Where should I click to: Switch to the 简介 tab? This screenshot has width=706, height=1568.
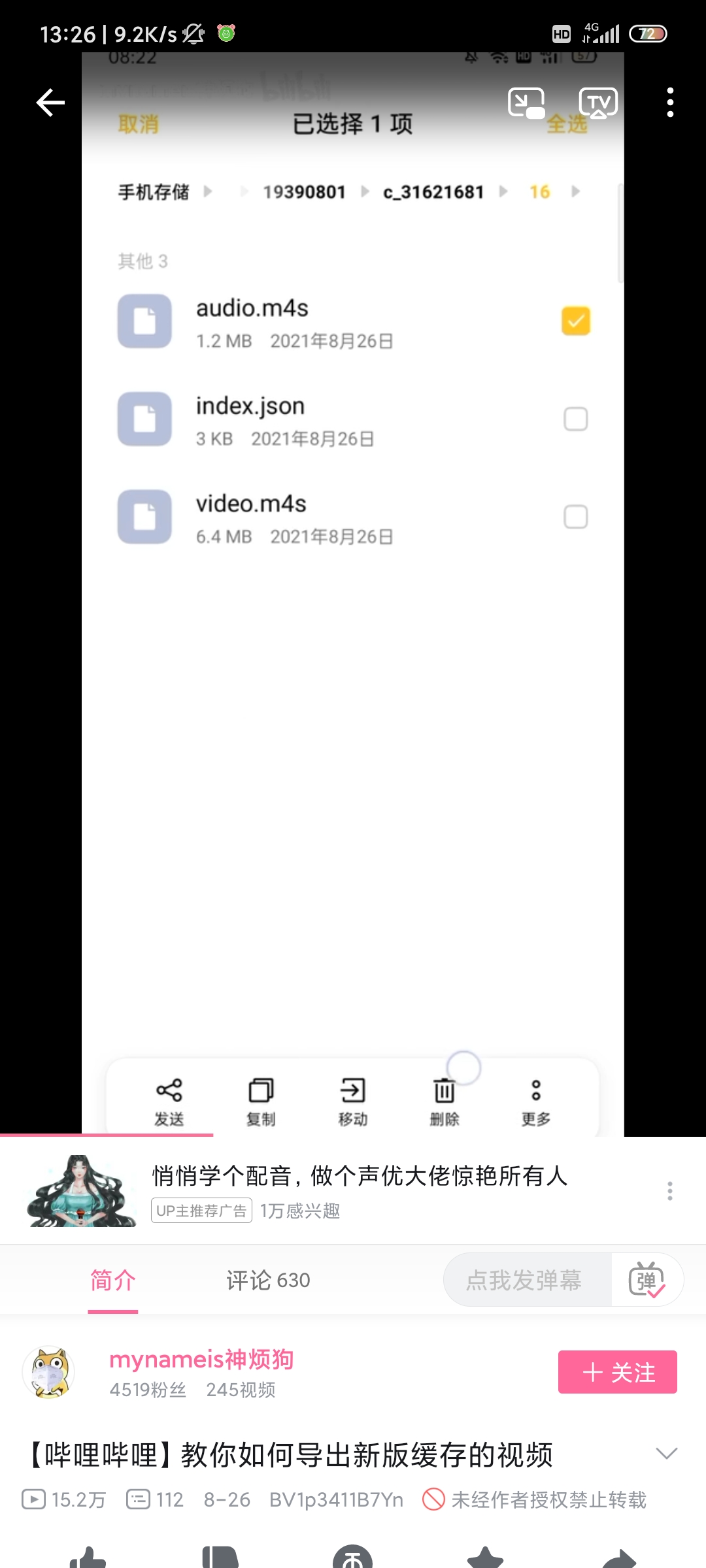(x=113, y=1281)
